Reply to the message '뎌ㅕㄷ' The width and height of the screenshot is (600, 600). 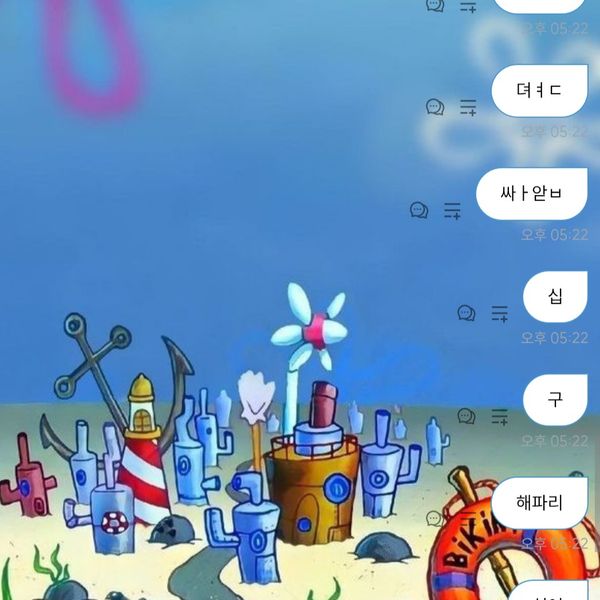click(435, 106)
